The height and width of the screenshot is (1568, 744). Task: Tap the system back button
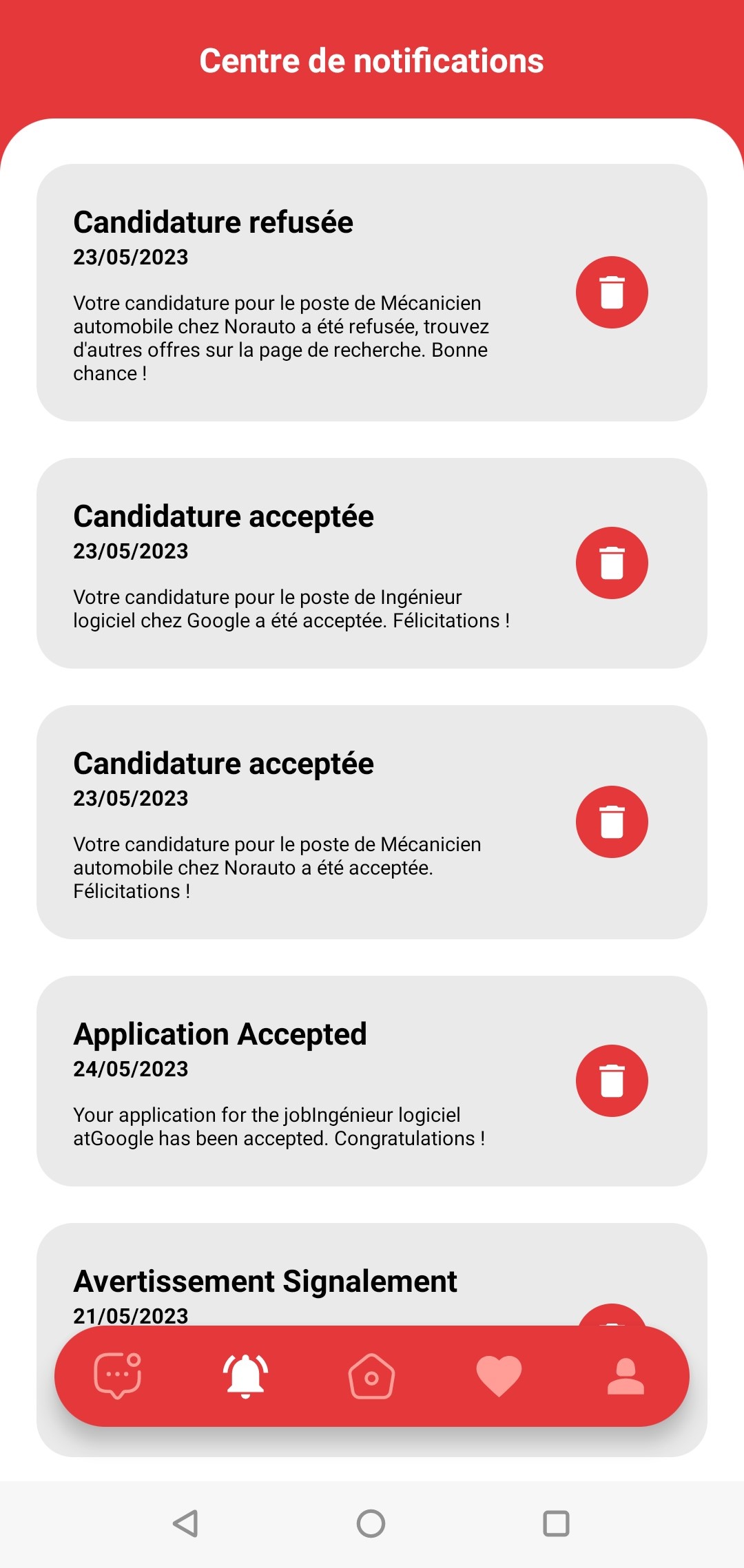[185, 1523]
